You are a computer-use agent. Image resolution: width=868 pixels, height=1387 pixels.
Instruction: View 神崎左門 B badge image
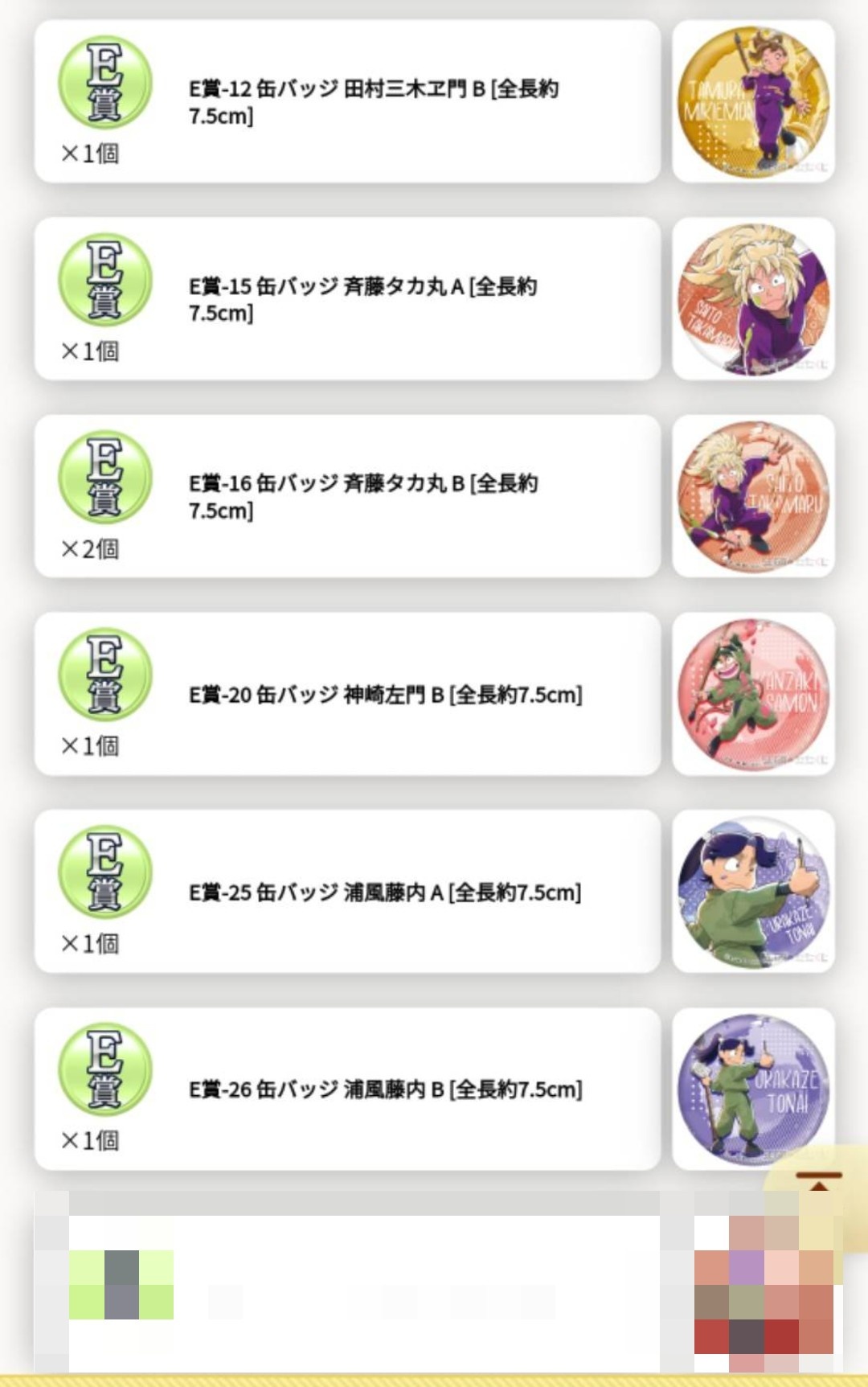753,694
